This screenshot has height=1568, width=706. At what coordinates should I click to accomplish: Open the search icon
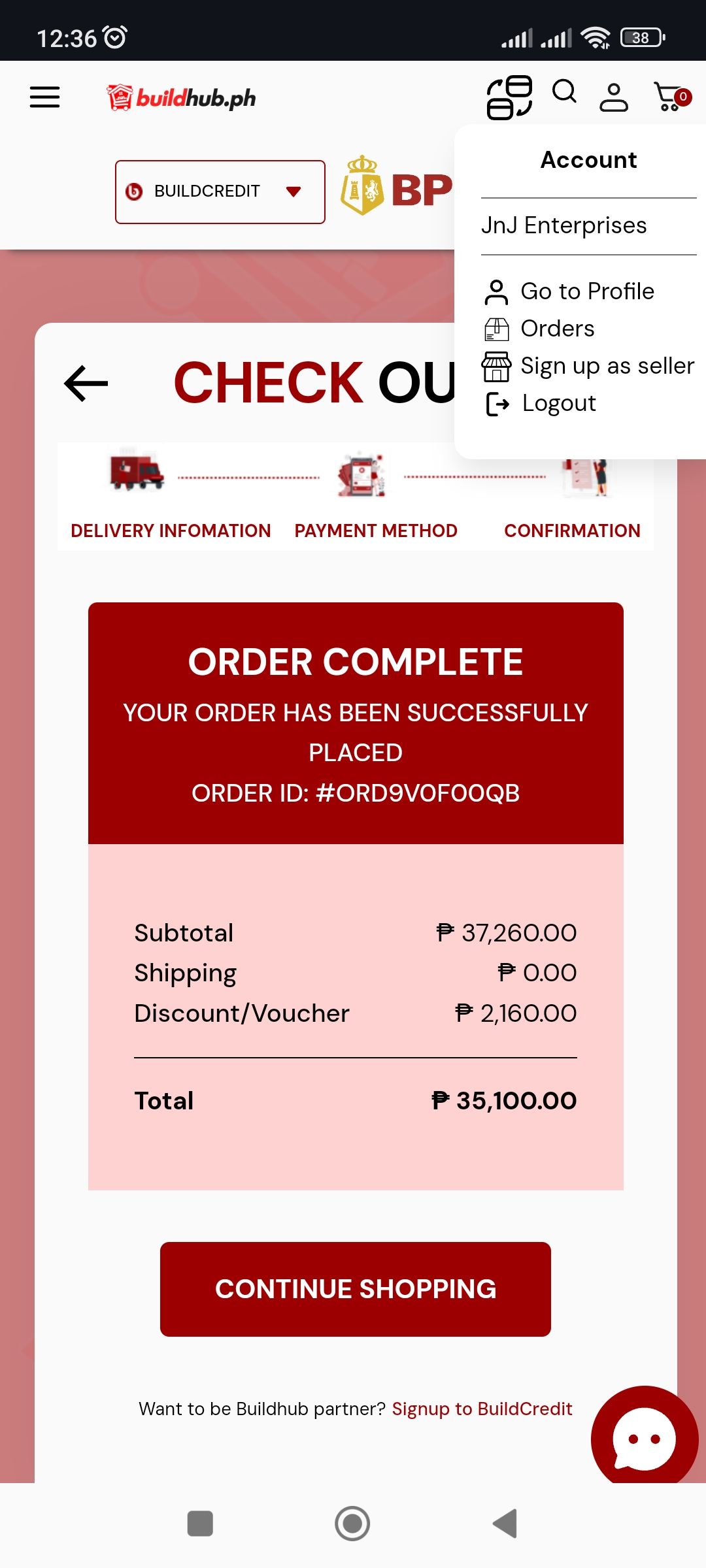[x=564, y=92]
